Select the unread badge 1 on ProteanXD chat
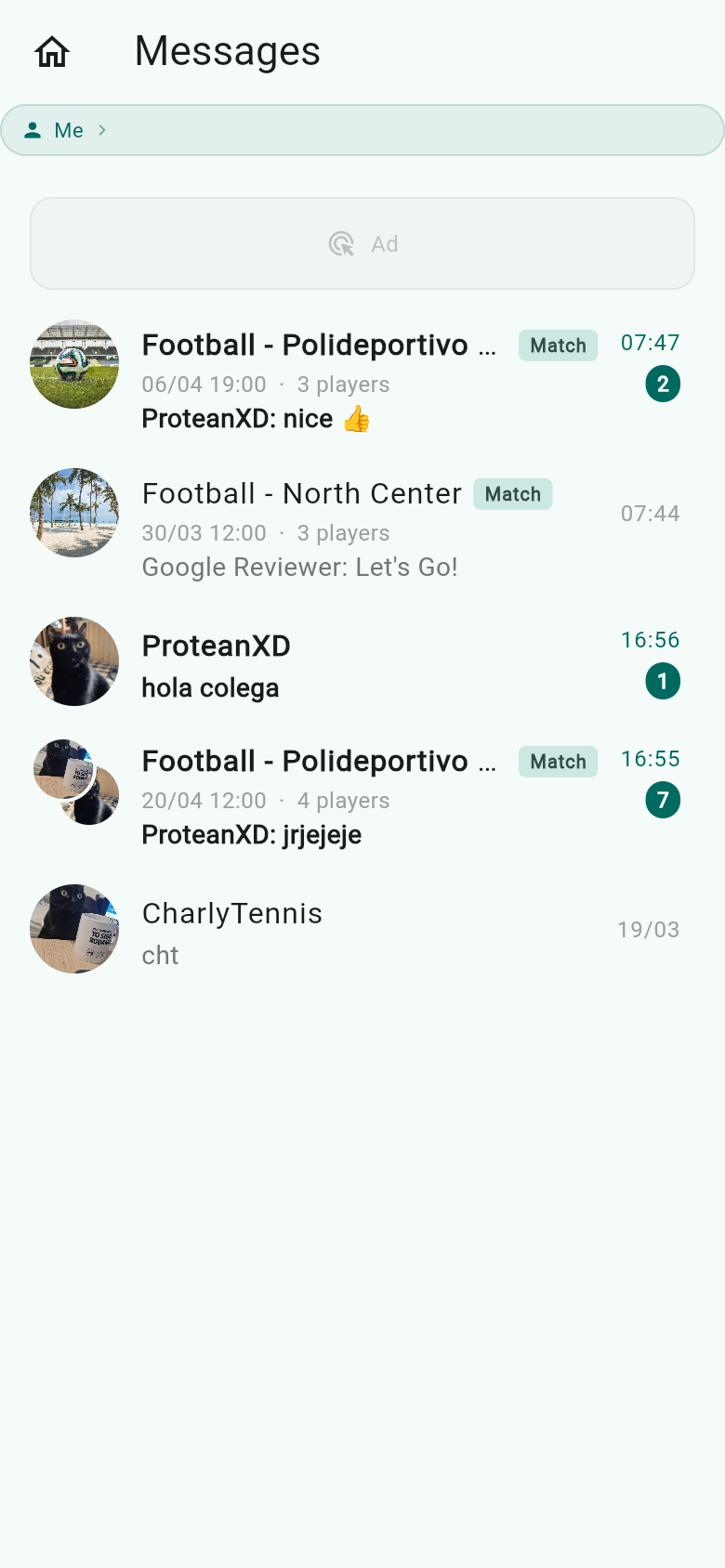This screenshot has width=725, height=1568. (x=663, y=681)
